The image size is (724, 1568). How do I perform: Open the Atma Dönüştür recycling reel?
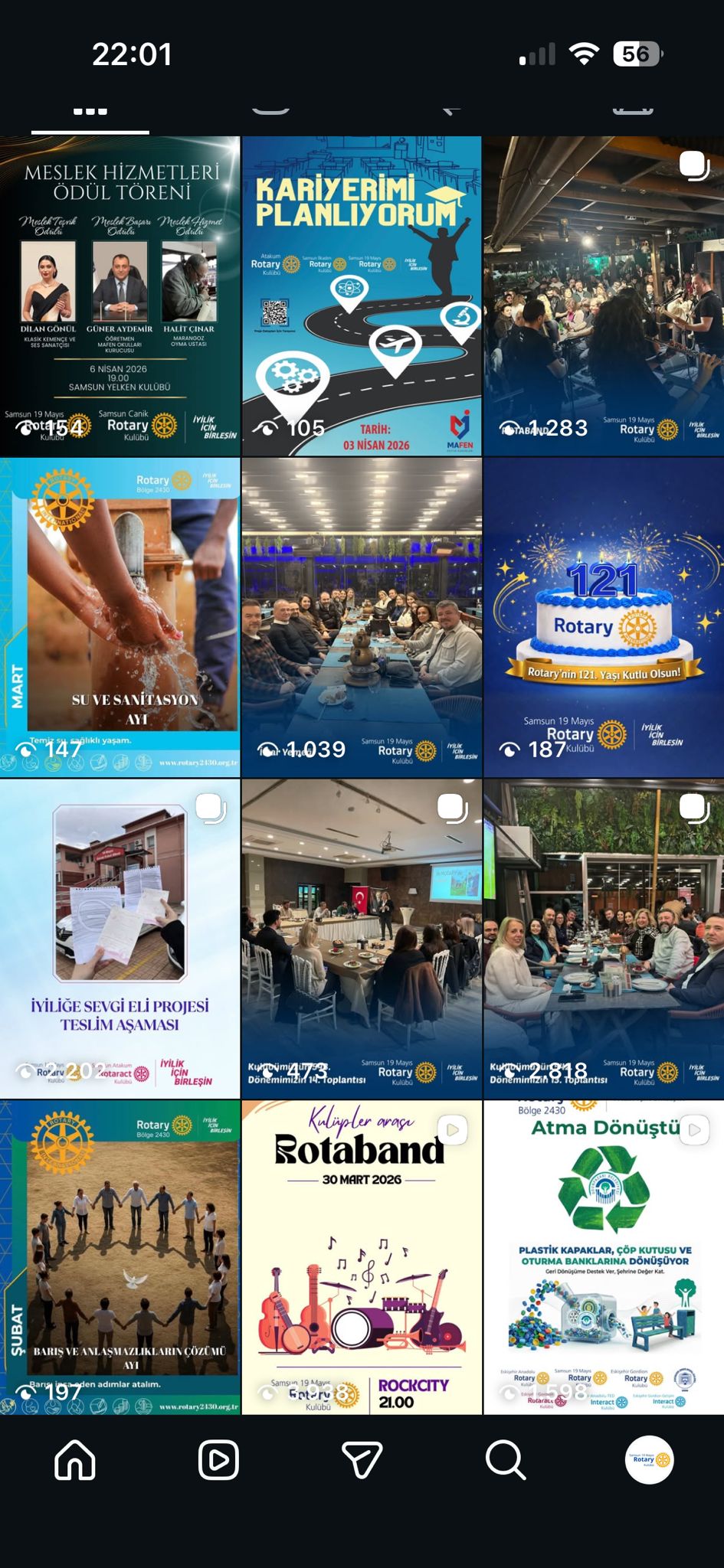click(x=604, y=1257)
